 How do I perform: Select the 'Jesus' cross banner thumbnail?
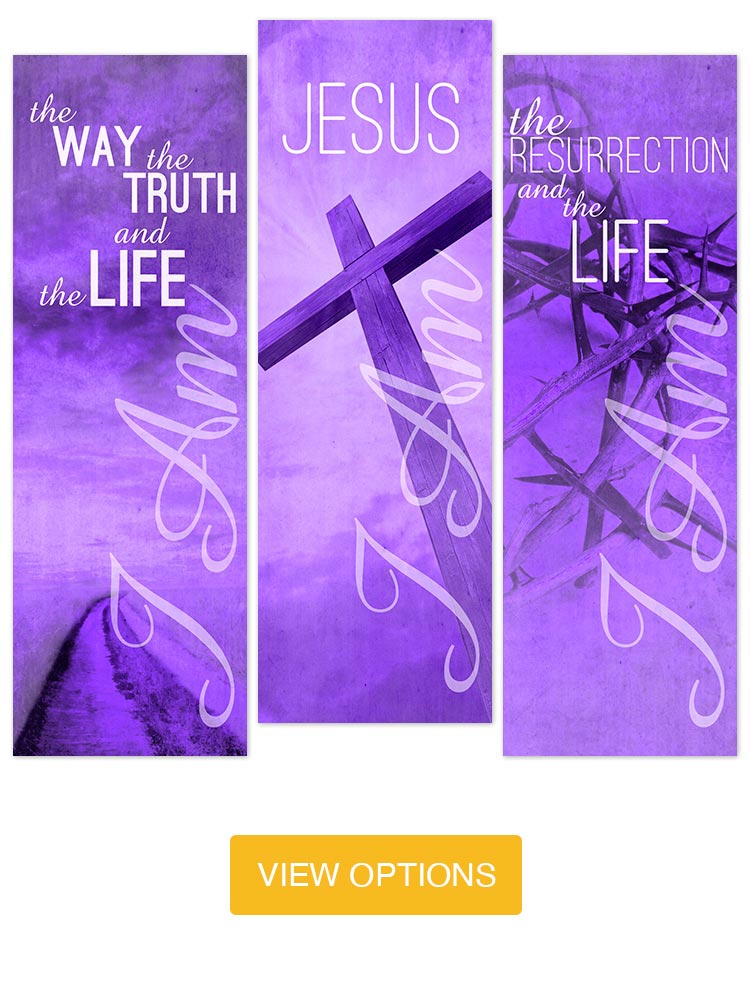(x=375, y=370)
